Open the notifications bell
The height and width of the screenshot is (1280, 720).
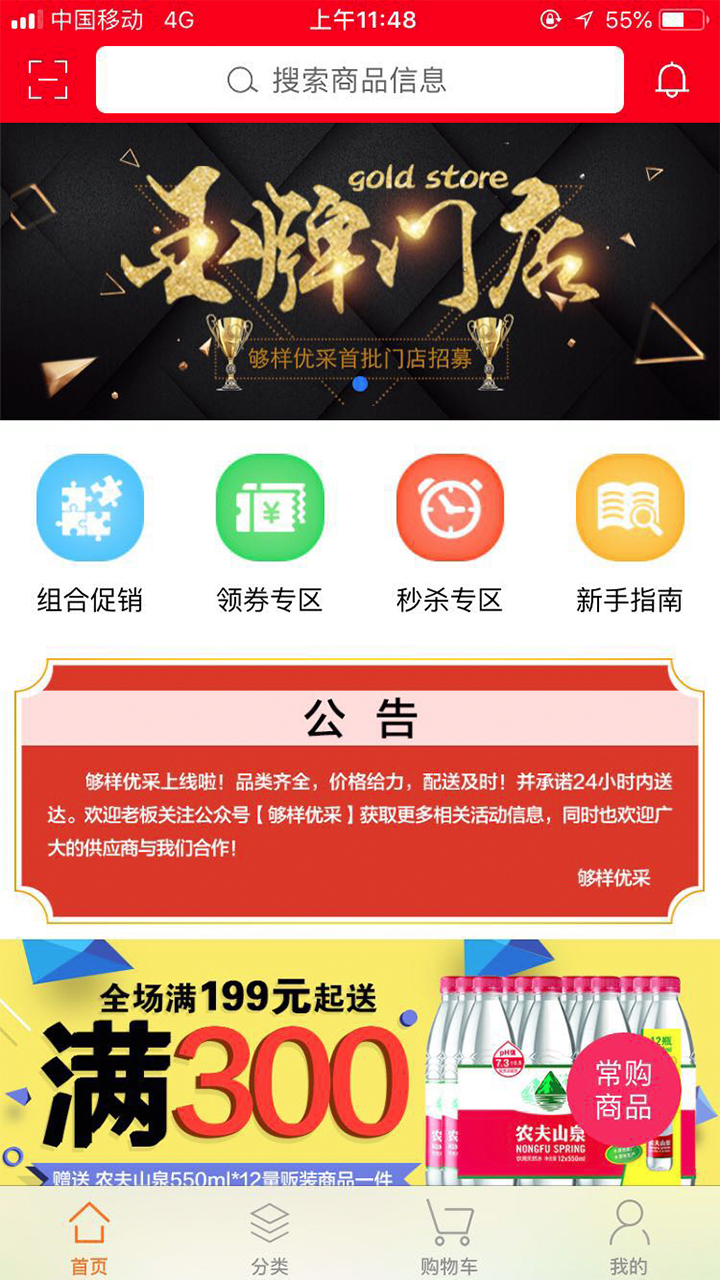[672, 80]
